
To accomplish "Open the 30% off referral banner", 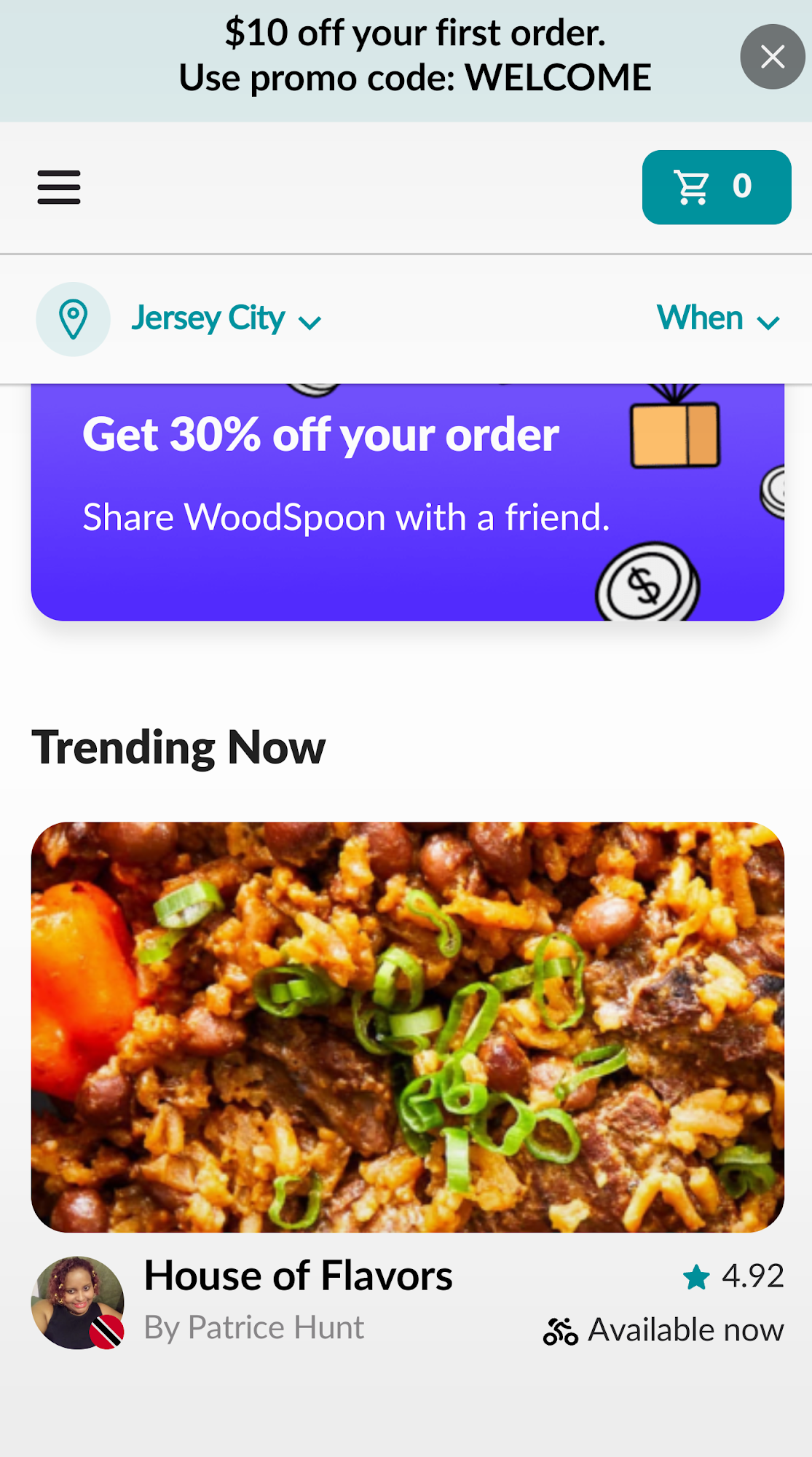I will coord(407,503).
